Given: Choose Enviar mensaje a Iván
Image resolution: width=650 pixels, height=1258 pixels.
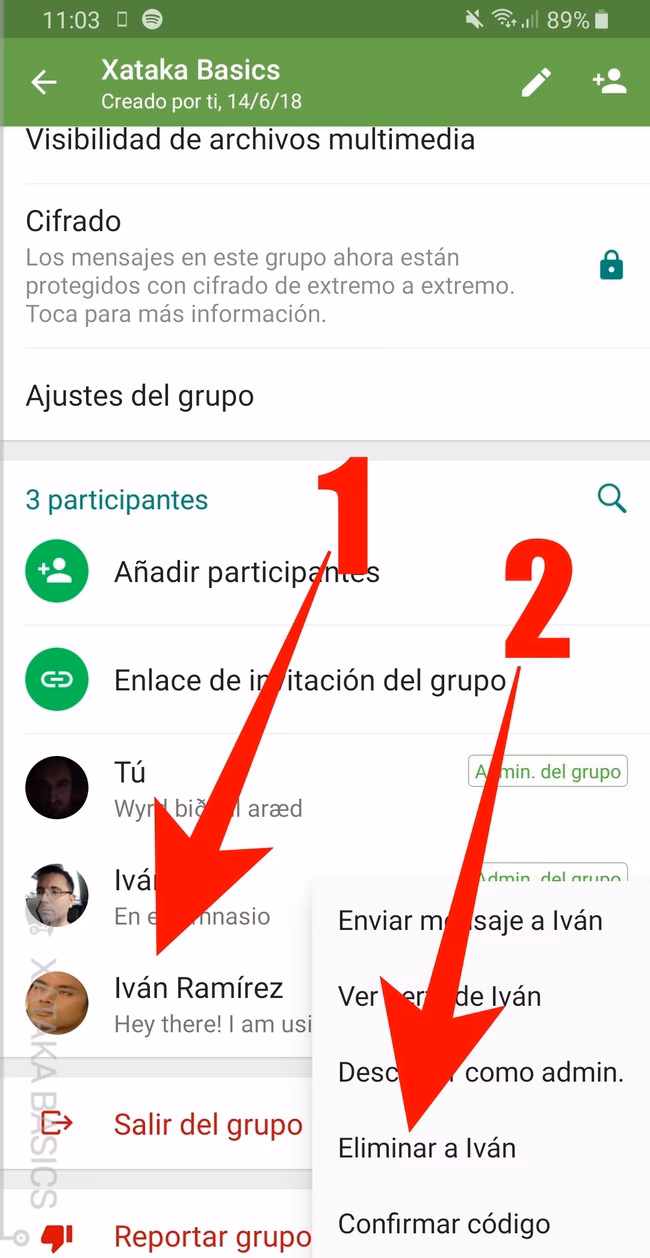Looking at the screenshot, I should pos(470,920).
